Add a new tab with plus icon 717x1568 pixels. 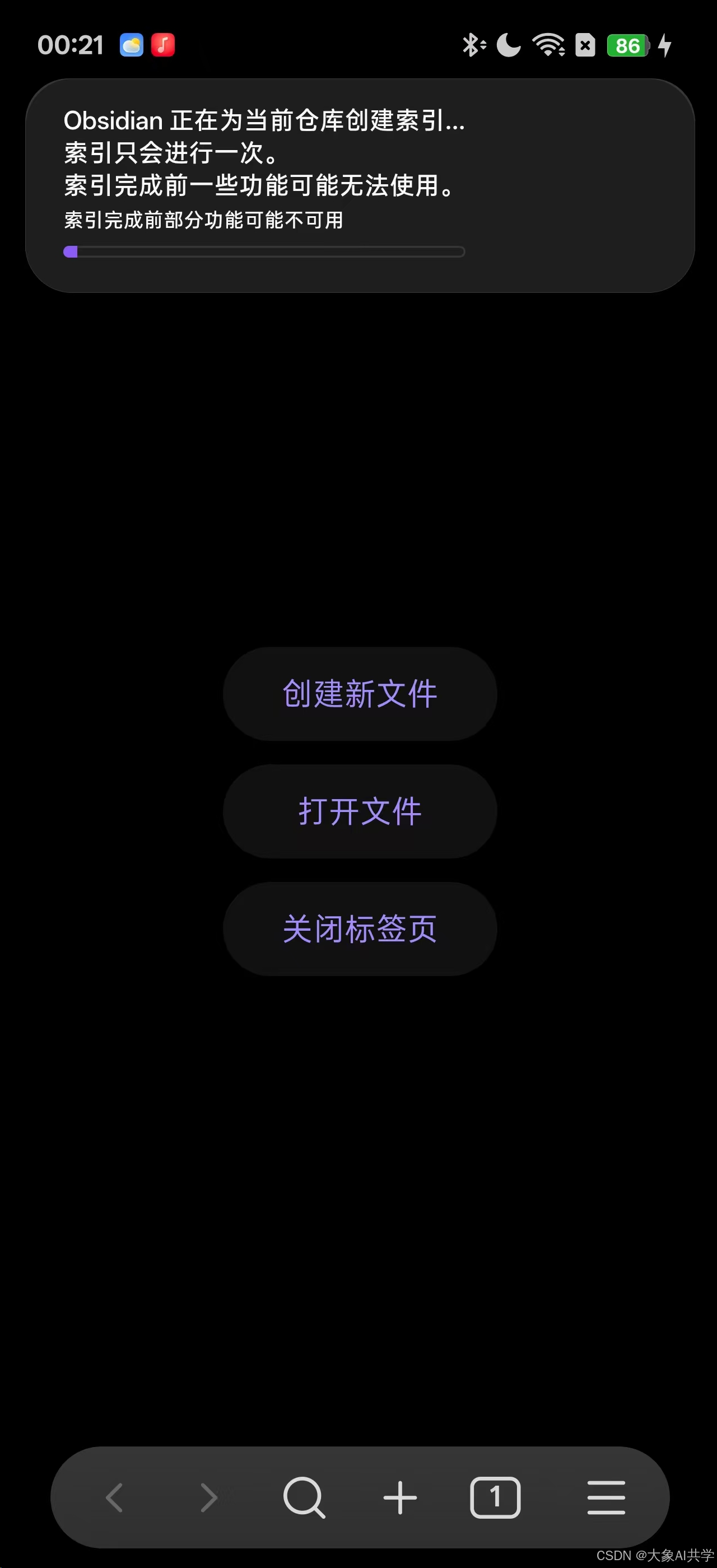point(400,1497)
